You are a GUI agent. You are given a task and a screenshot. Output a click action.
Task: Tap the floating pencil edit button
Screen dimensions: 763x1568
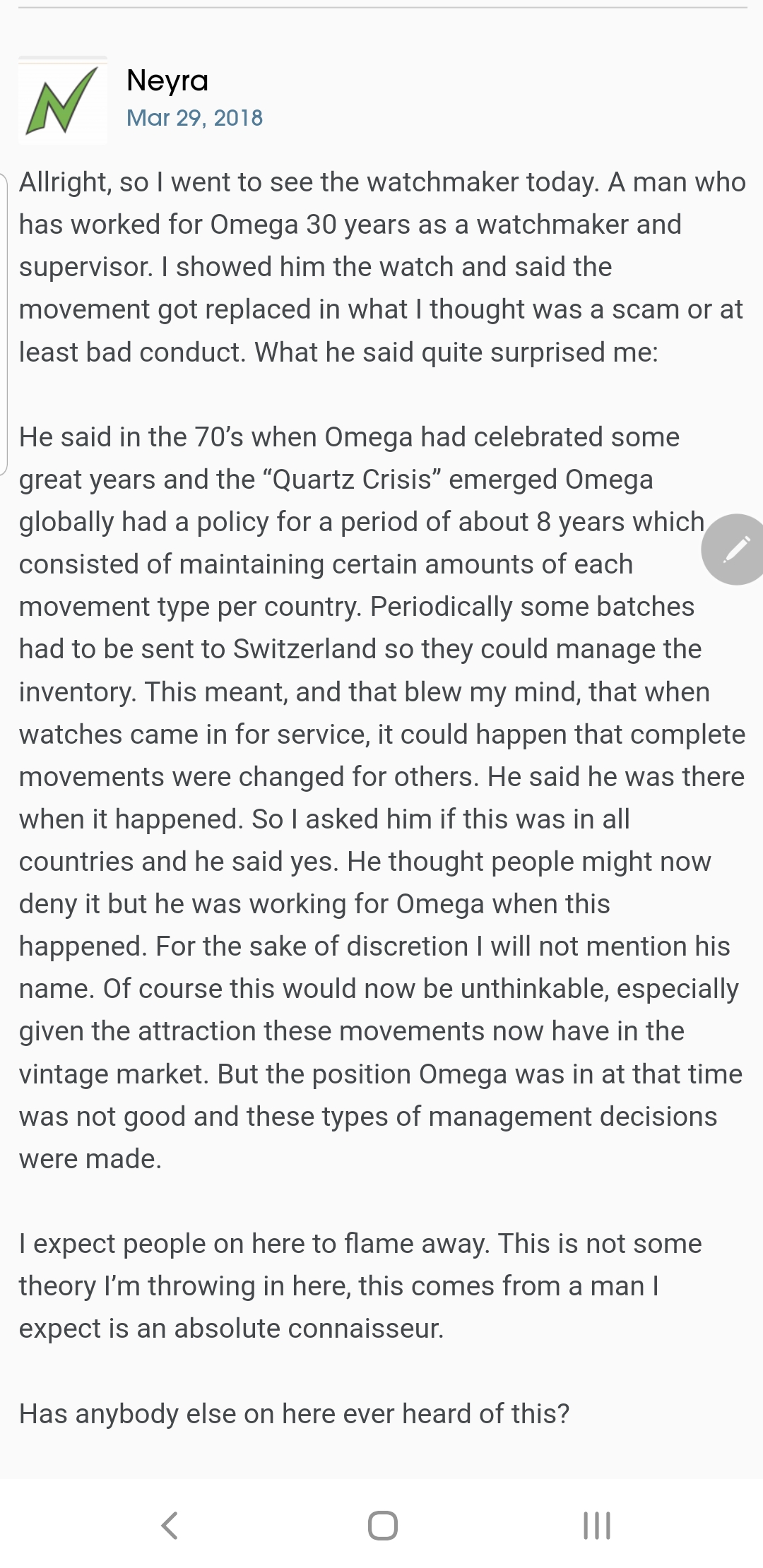[x=735, y=549]
